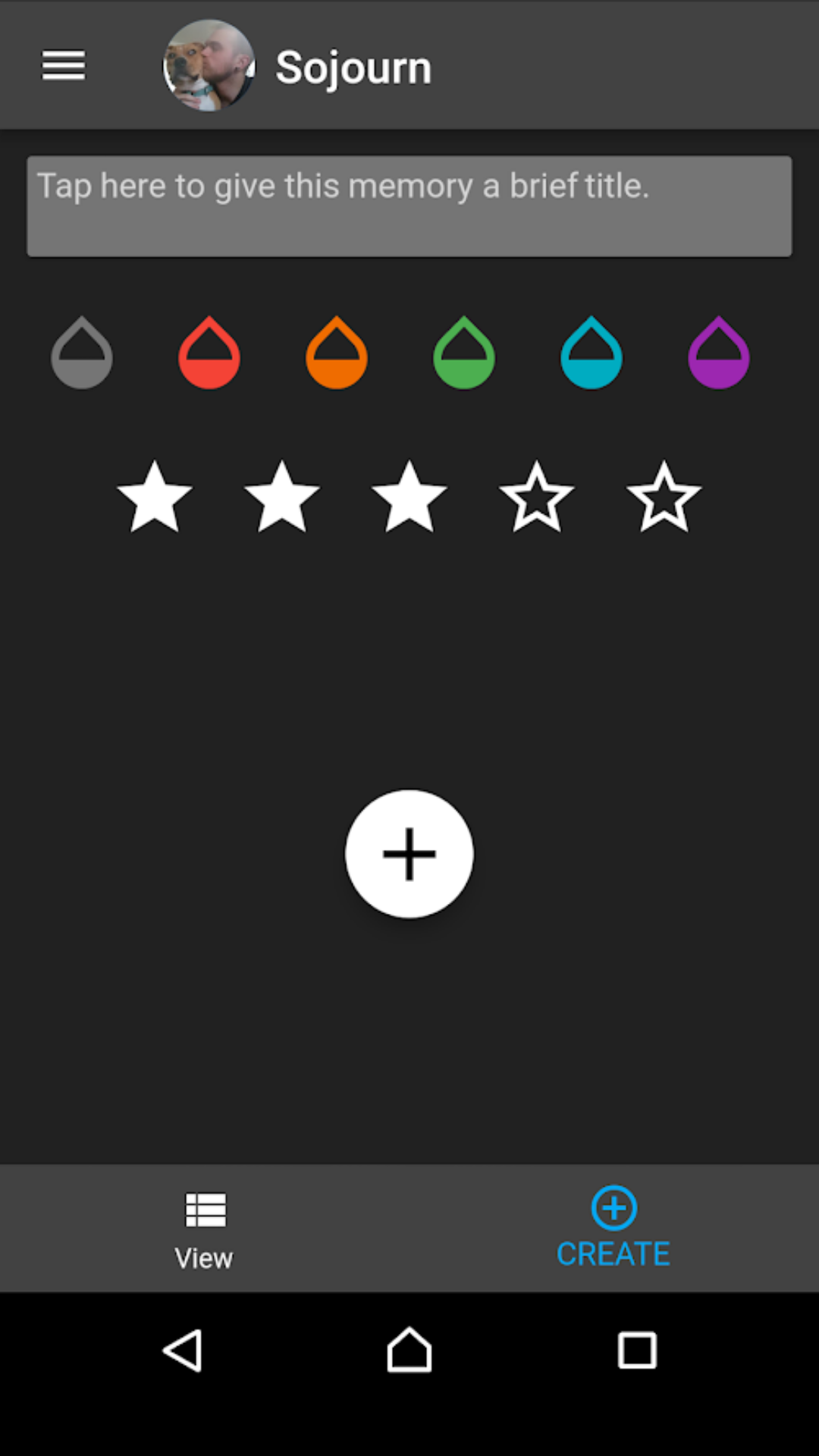This screenshot has width=819, height=1456.
Task: Give the memory five stars
Action: tap(664, 497)
